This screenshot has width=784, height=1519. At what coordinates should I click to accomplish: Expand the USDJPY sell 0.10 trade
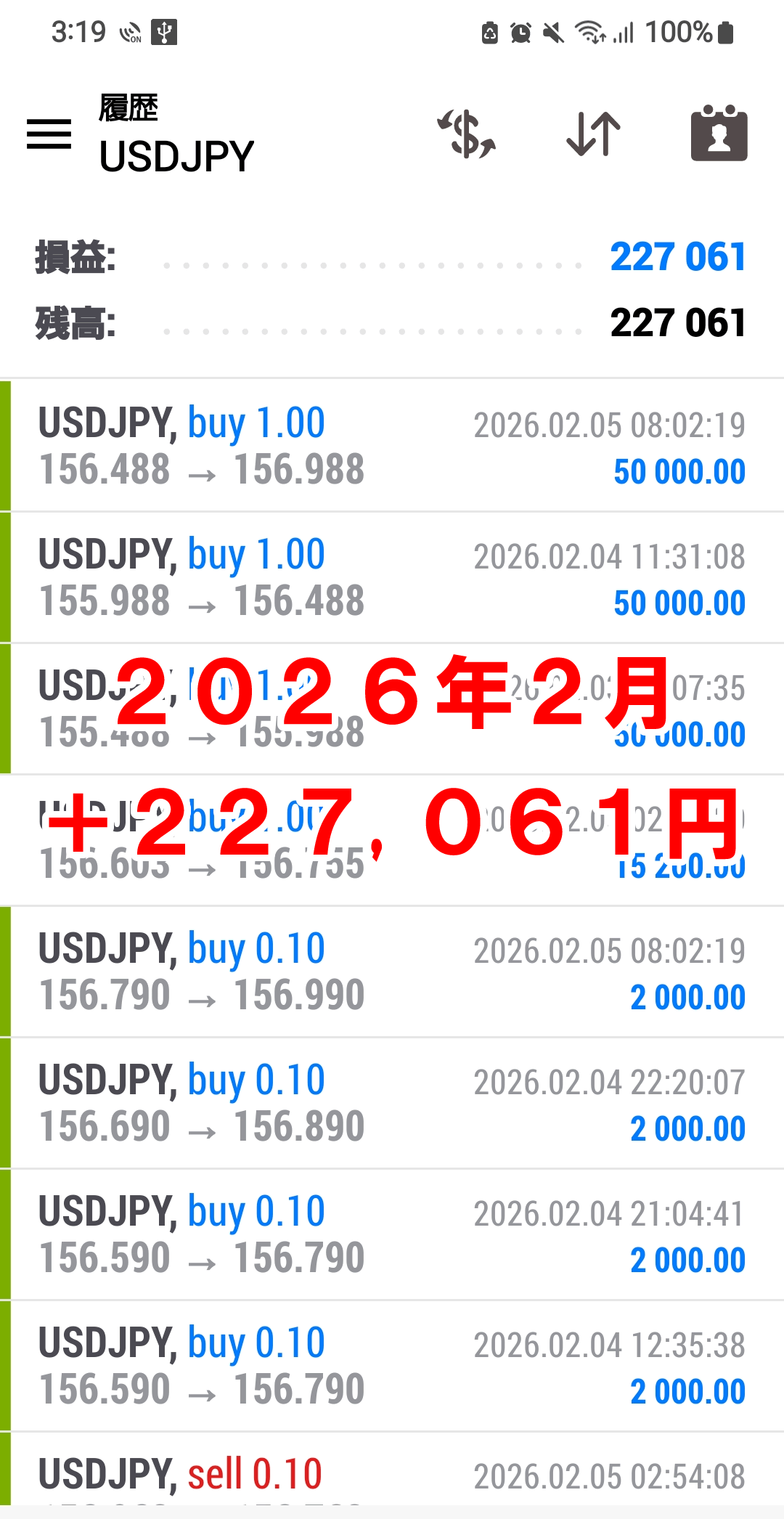392,1475
